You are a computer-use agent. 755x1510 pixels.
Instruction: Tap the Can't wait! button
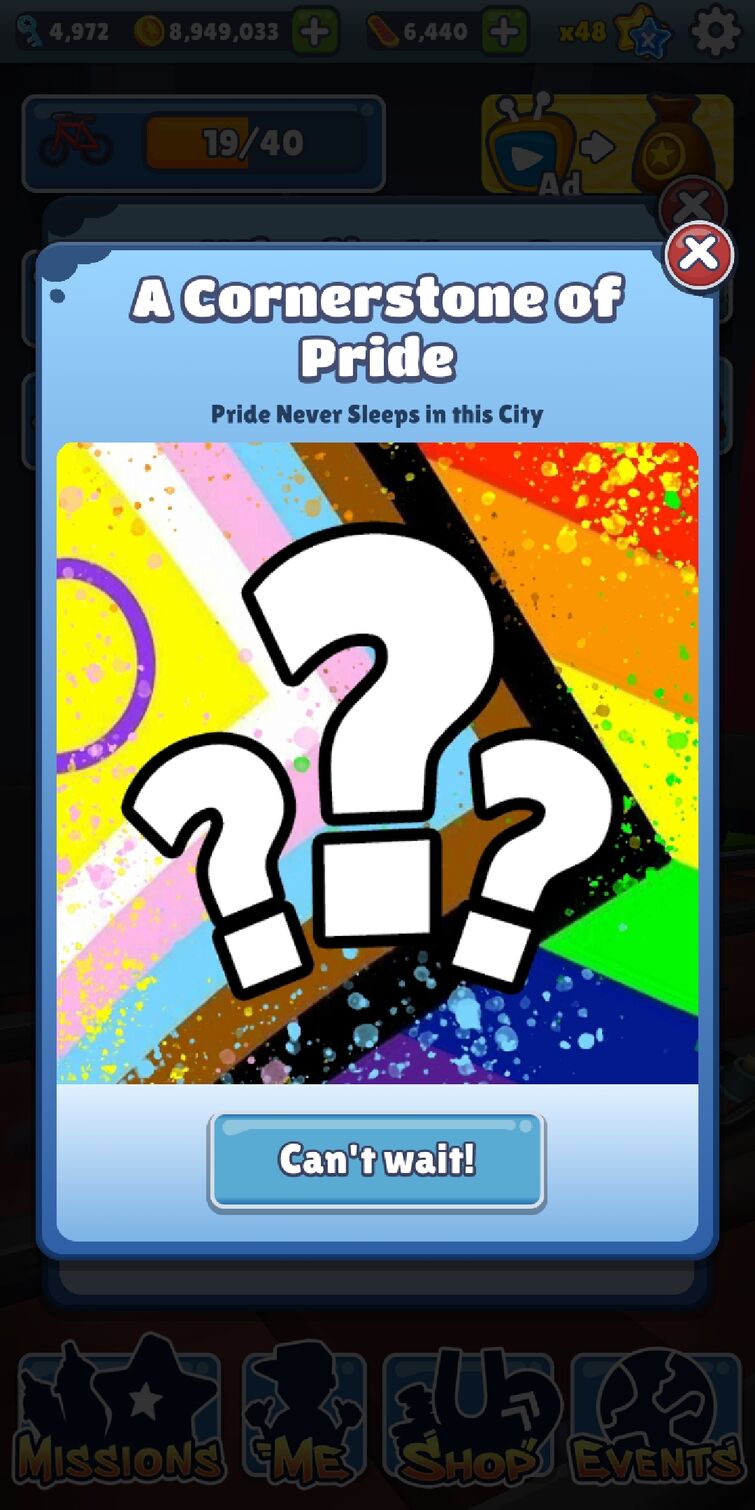[x=377, y=1160]
